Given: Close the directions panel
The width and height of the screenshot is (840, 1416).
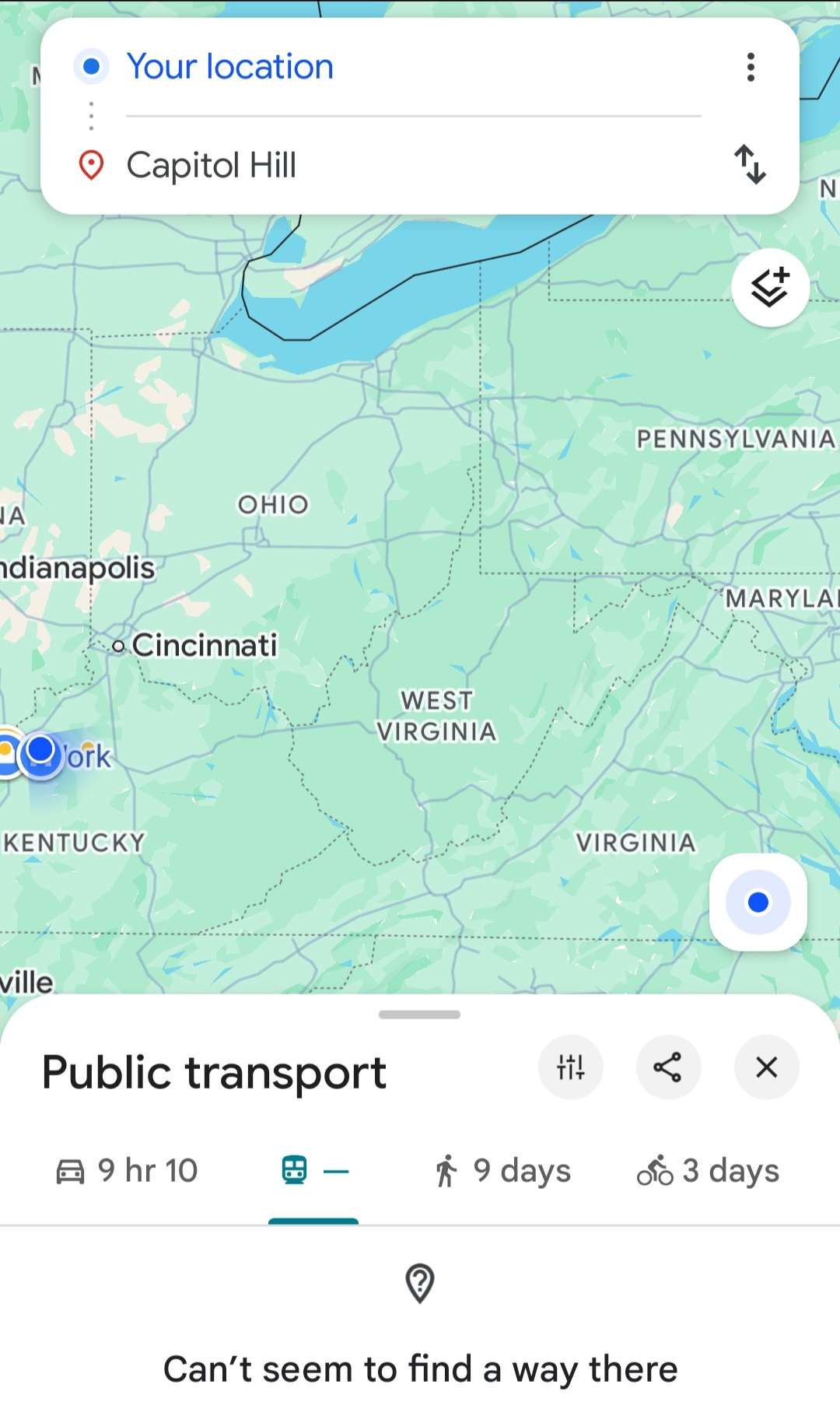Looking at the screenshot, I should (766, 1067).
